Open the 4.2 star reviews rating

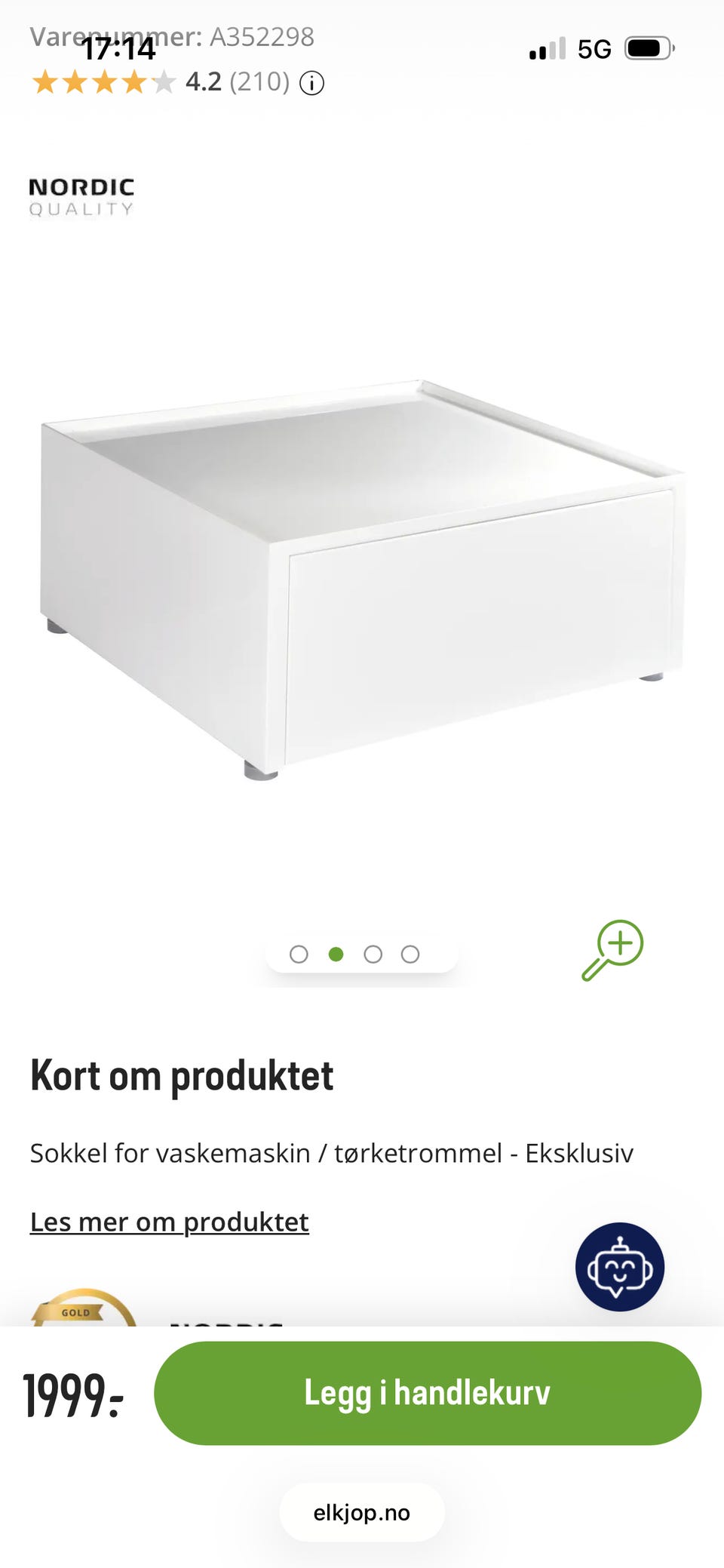(161, 81)
